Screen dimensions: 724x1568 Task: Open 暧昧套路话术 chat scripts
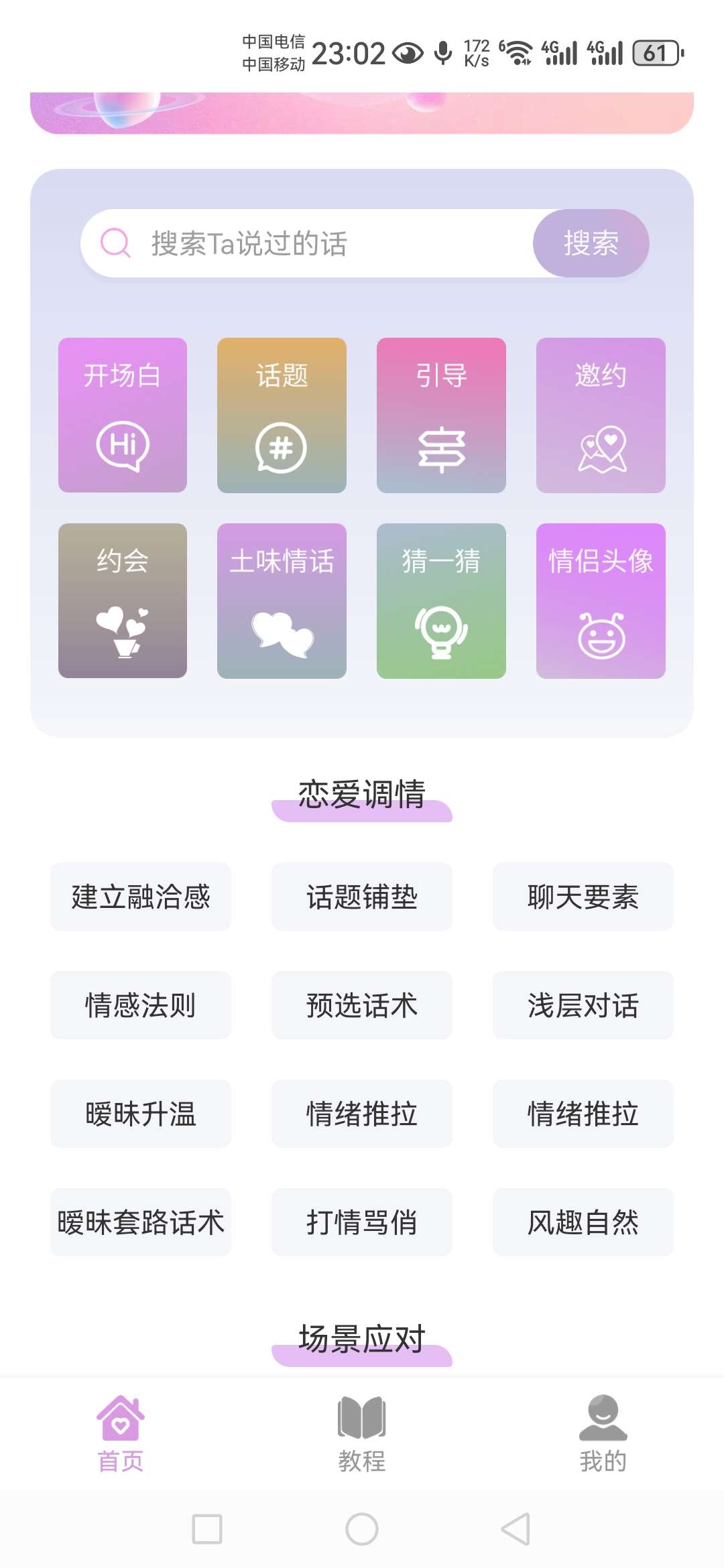tap(139, 1222)
